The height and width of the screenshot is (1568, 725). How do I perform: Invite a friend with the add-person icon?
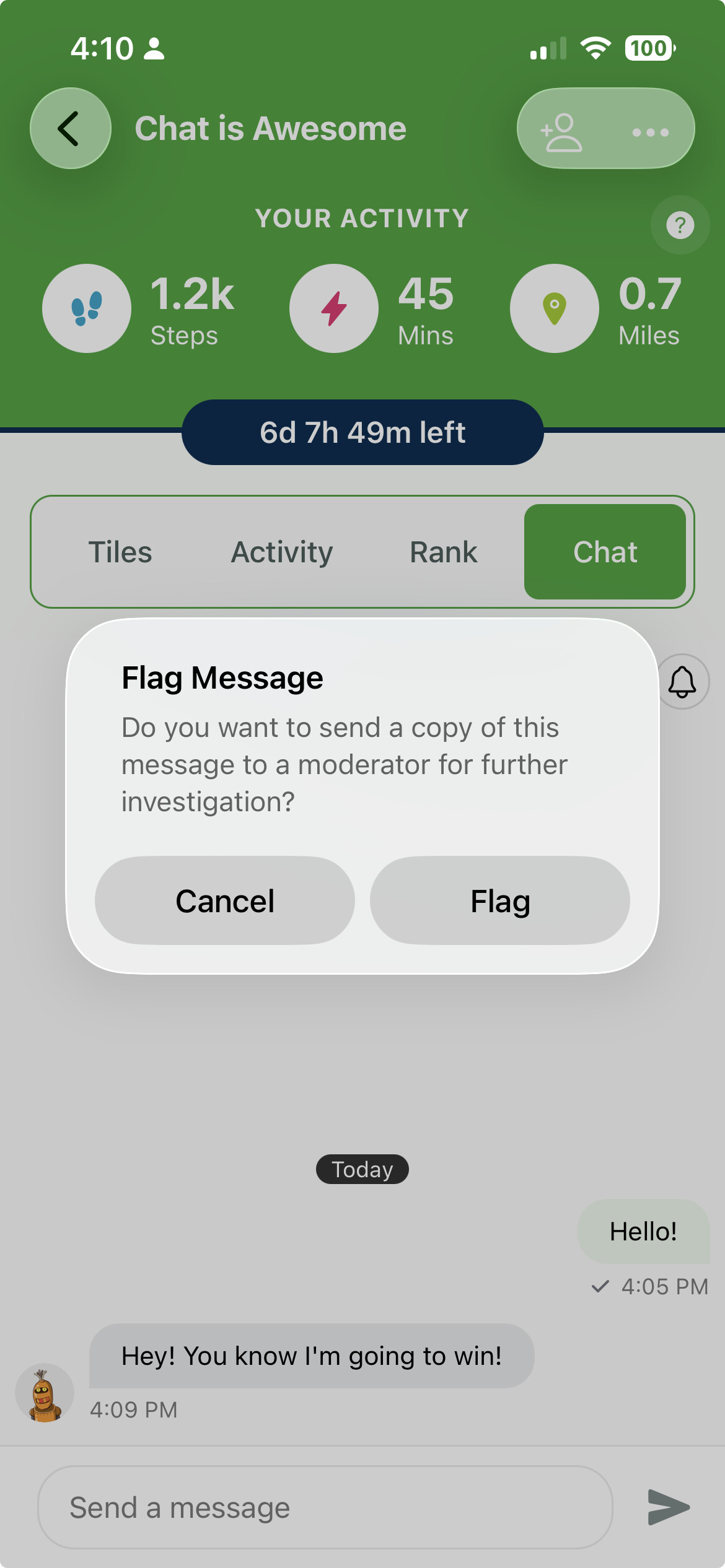561,131
